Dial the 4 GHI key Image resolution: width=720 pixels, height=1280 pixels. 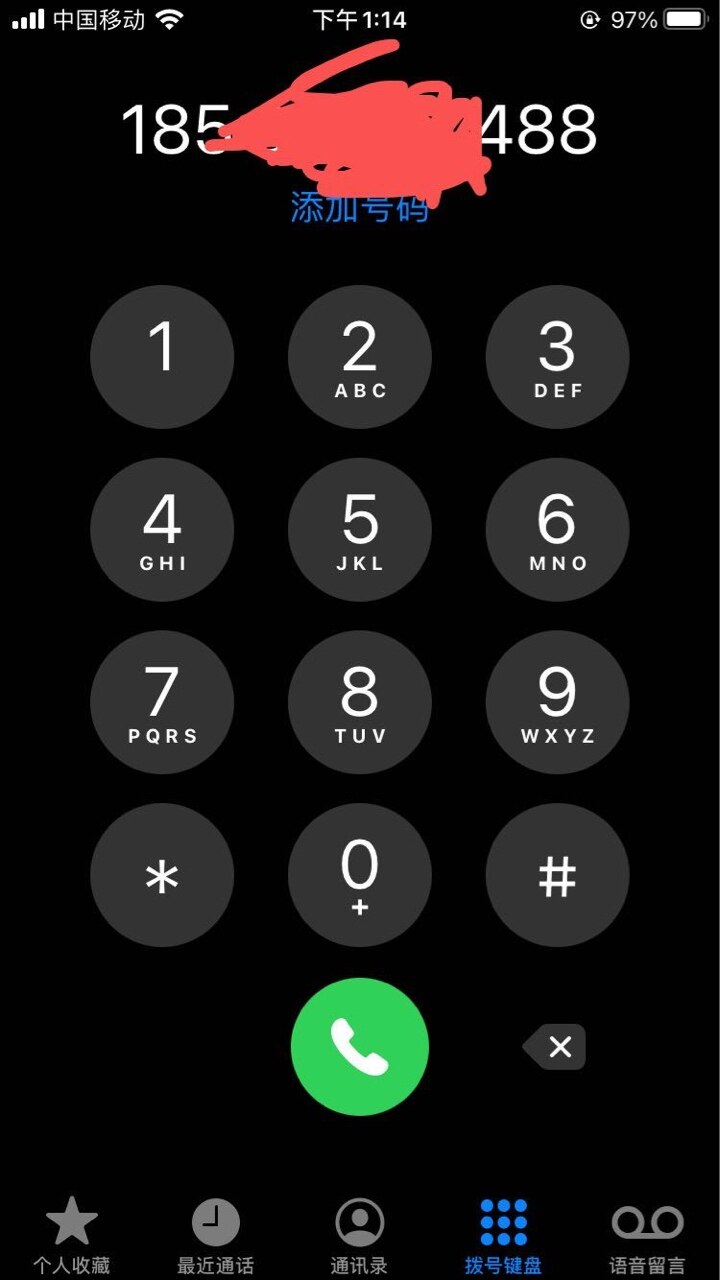coord(162,530)
